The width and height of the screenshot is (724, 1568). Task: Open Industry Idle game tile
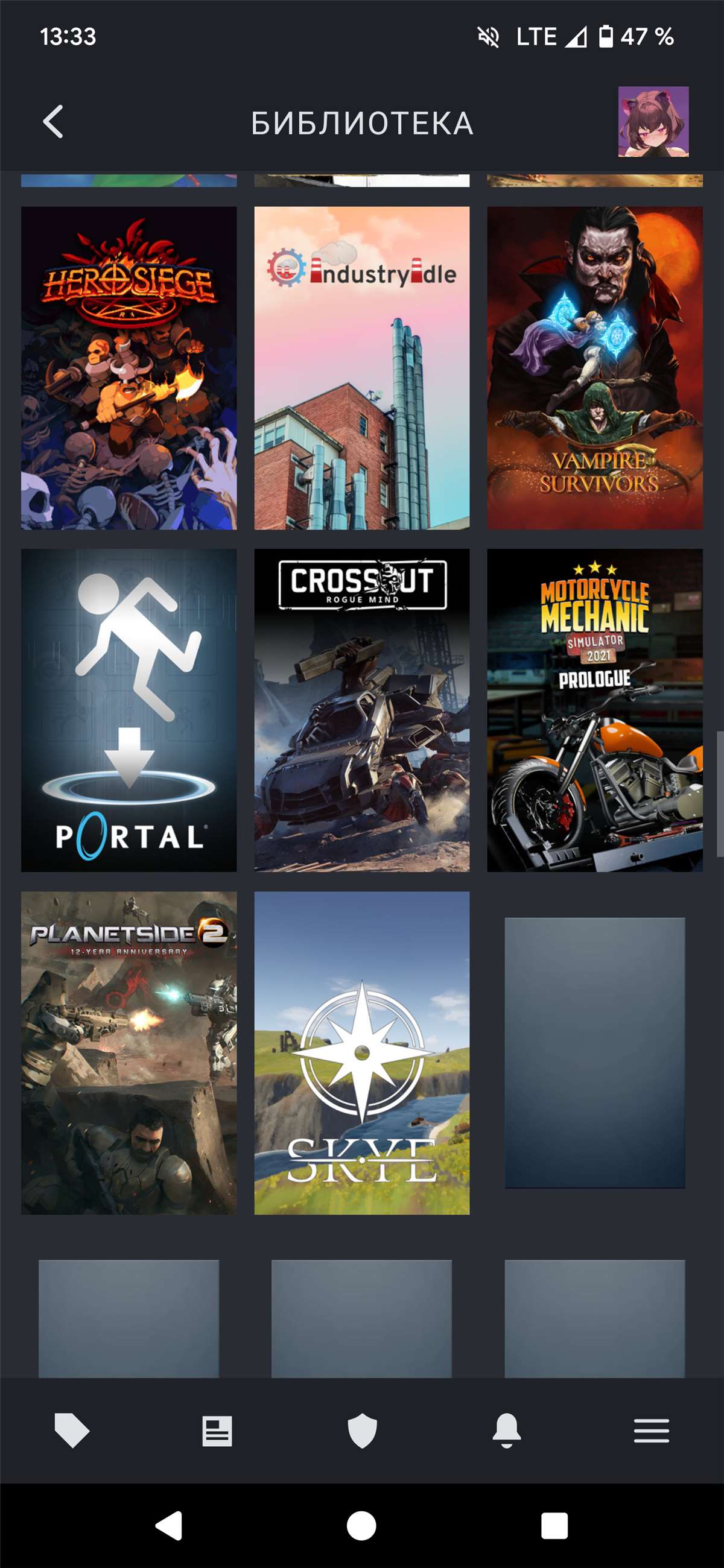pos(361,368)
